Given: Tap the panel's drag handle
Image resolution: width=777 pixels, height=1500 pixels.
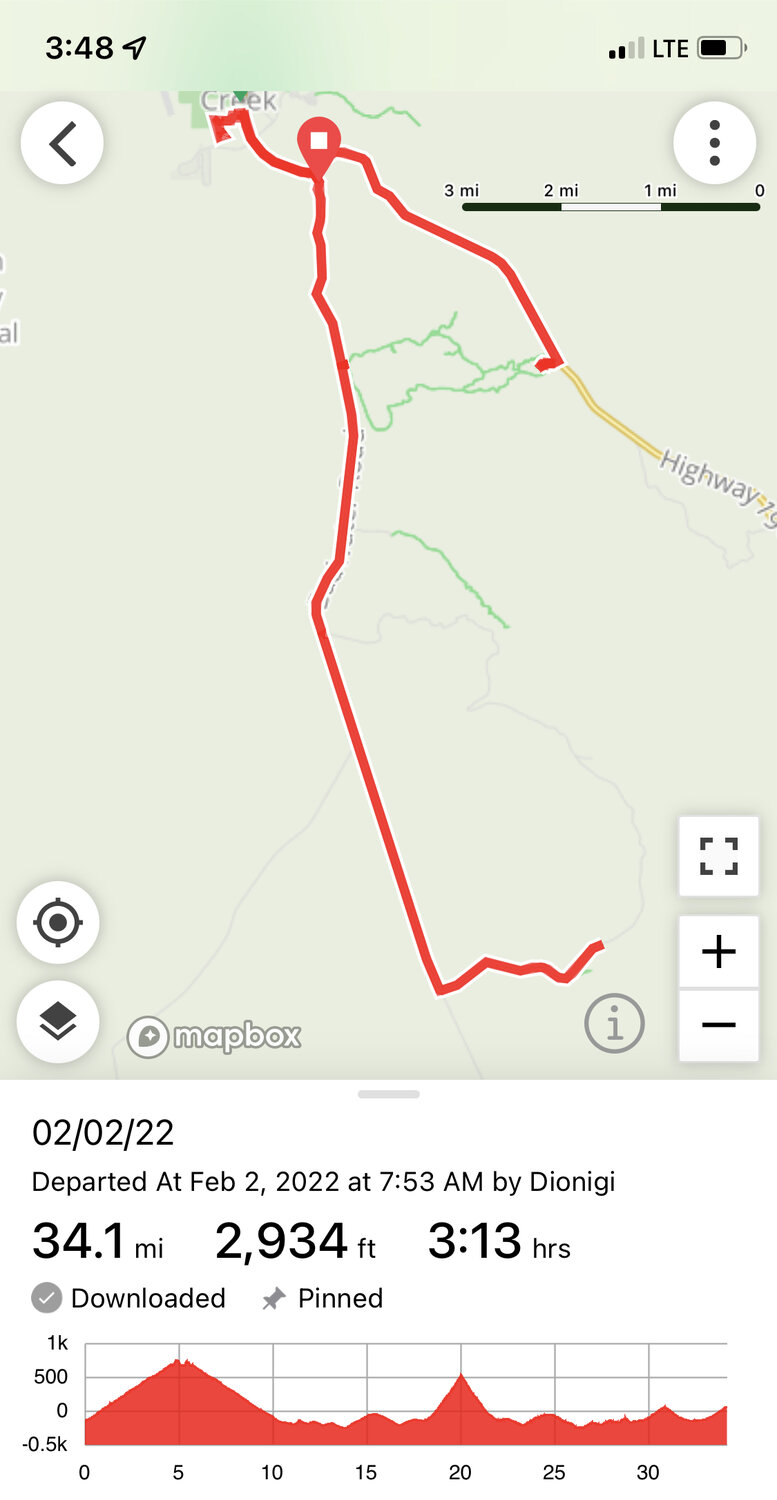Looking at the screenshot, I should (x=388, y=1094).
